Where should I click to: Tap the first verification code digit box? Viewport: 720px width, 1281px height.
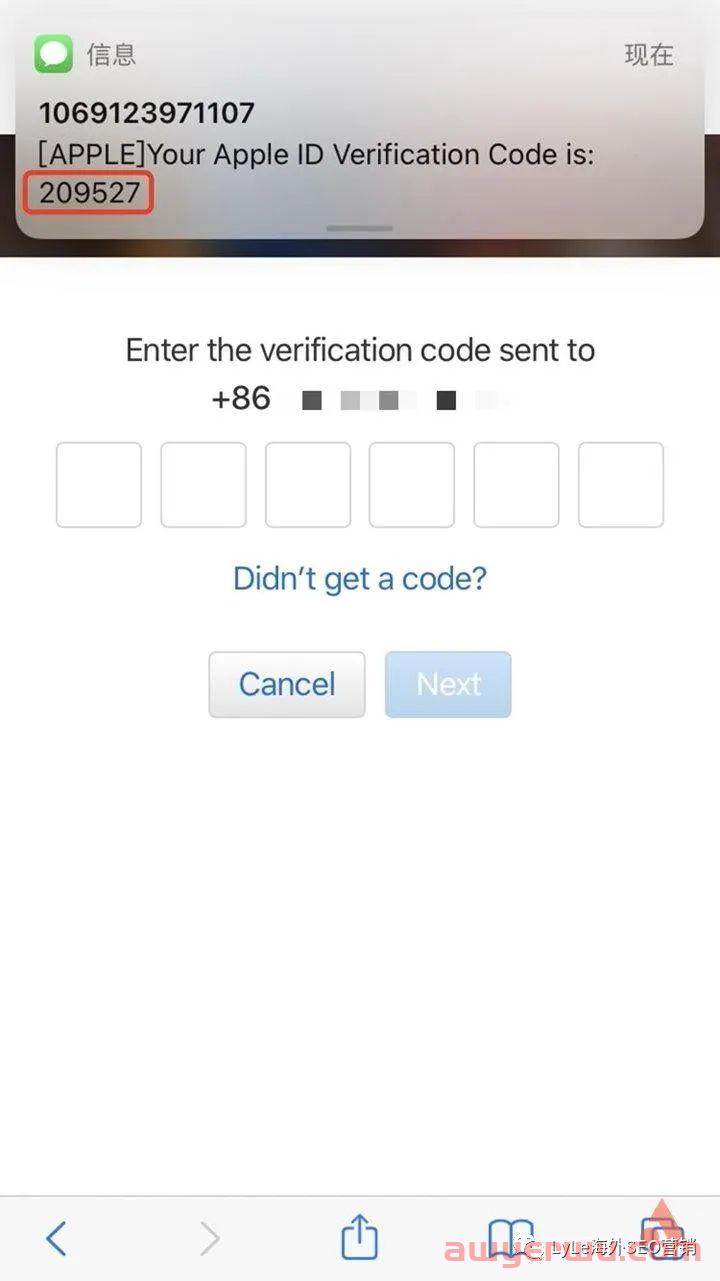point(99,485)
